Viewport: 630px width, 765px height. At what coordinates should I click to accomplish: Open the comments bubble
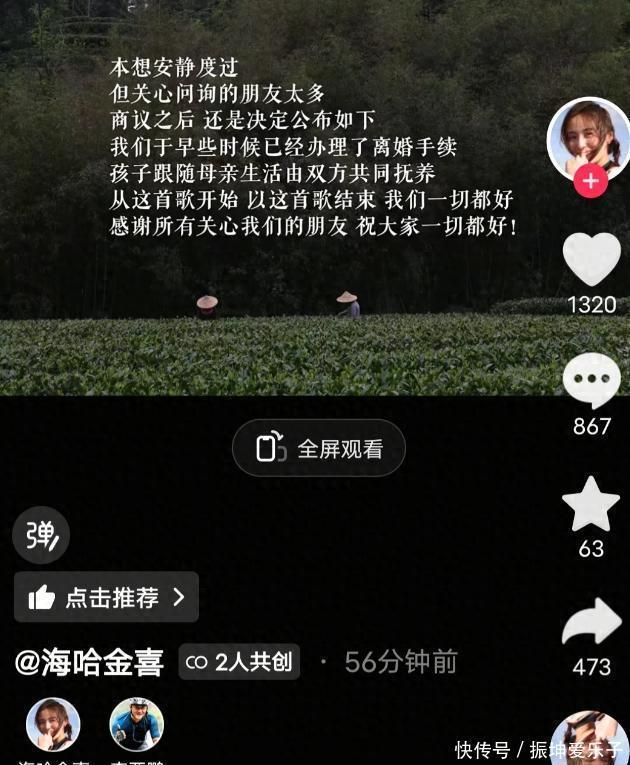tap(591, 380)
